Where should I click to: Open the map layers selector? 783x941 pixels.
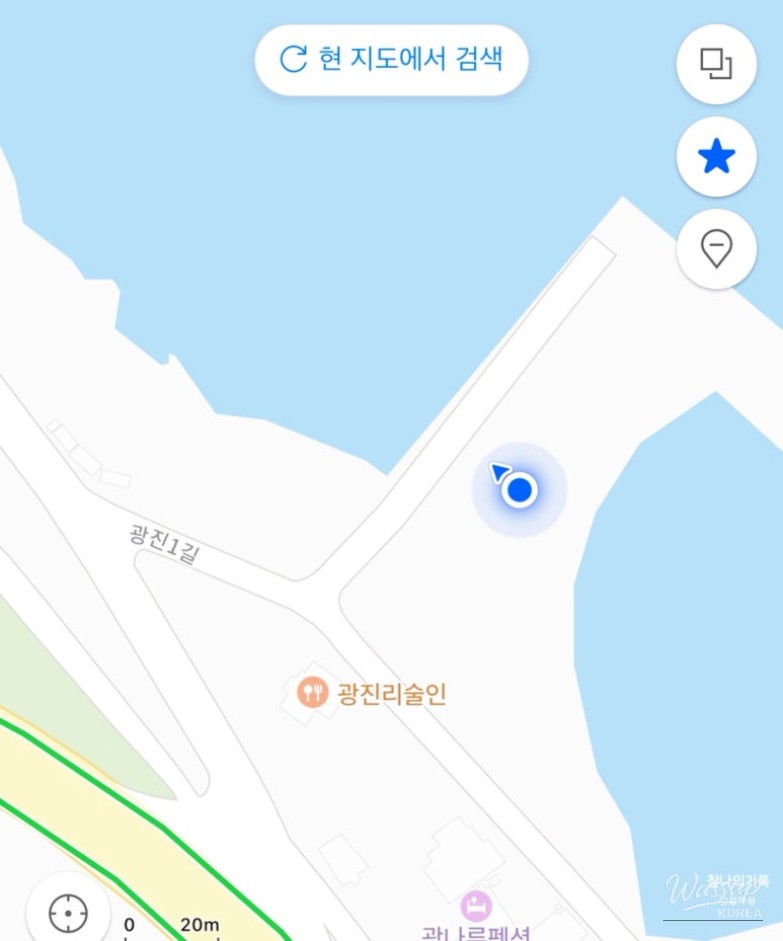coord(716,64)
